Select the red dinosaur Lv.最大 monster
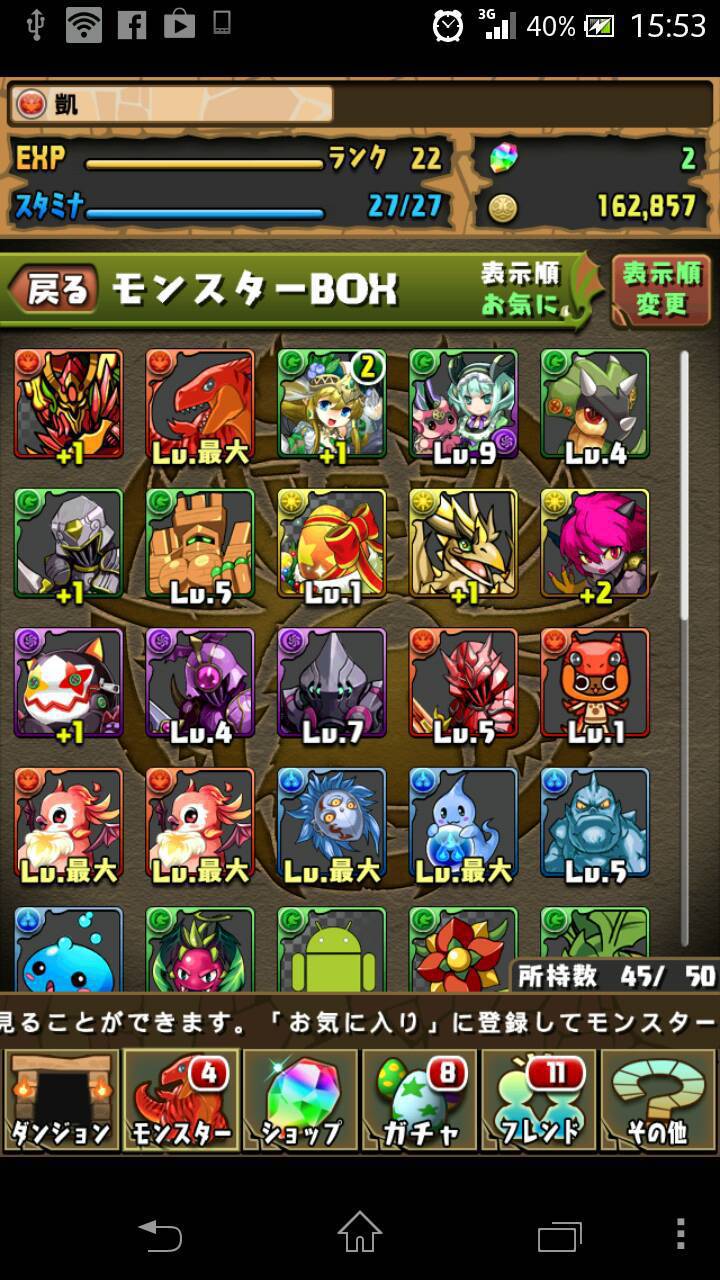 click(200, 404)
